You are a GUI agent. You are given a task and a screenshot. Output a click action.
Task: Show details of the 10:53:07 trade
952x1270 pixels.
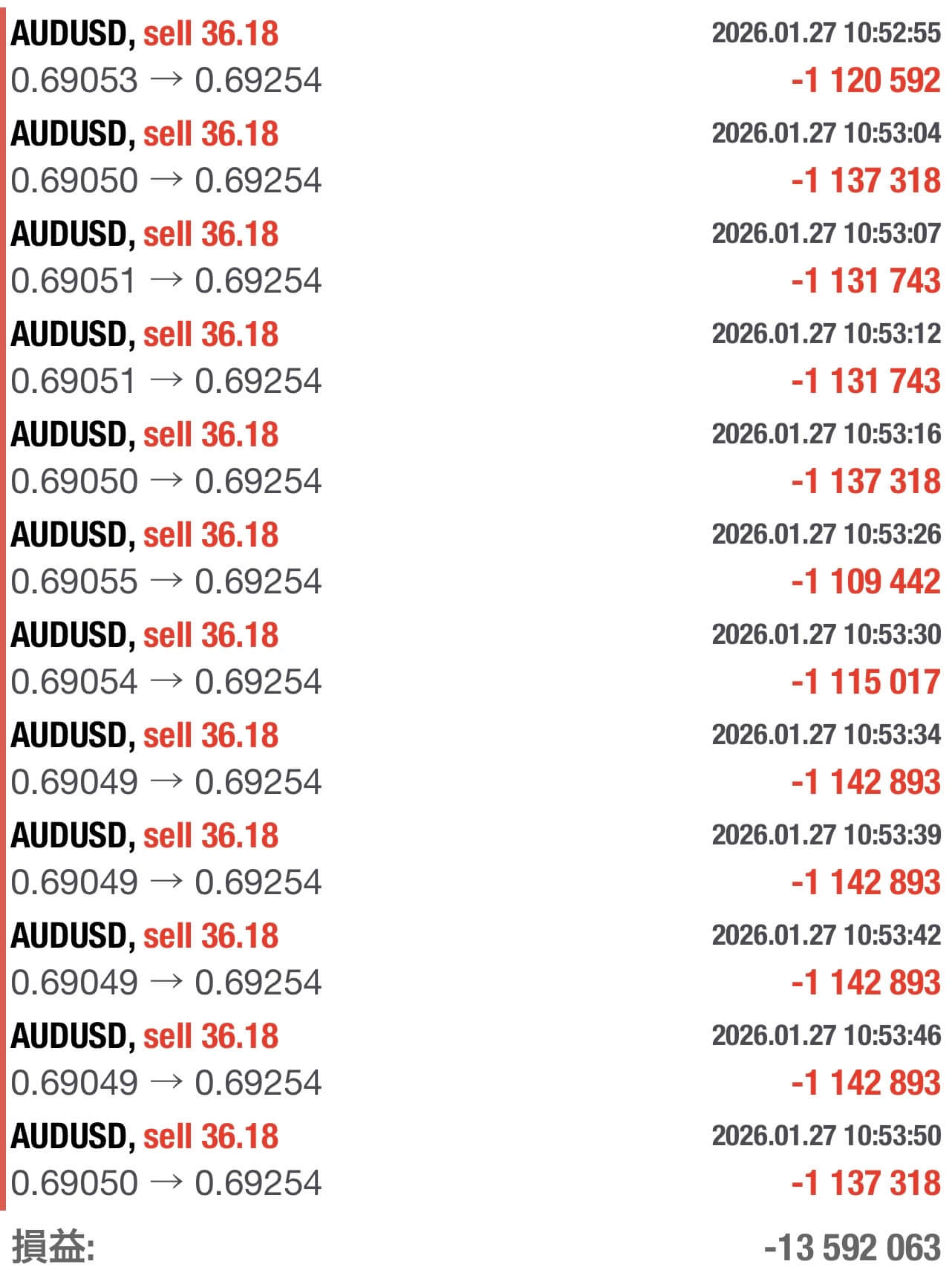[x=475, y=258]
